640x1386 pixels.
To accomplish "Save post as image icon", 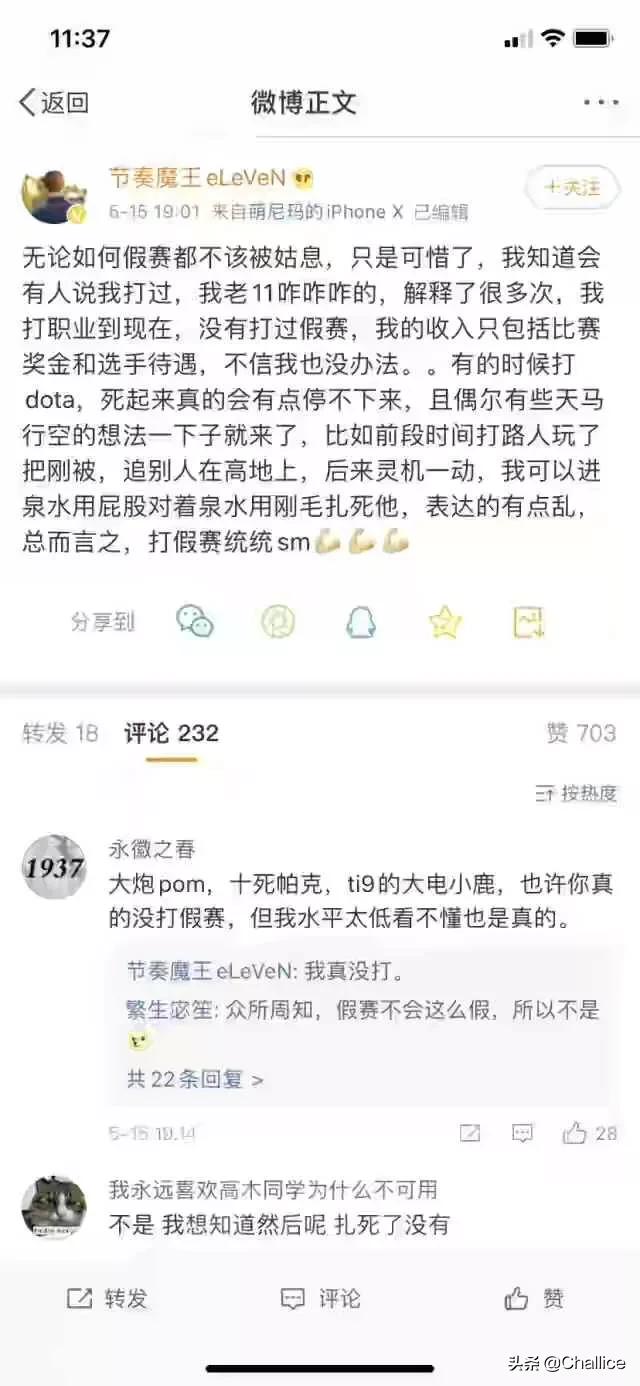I will pos(528,622).
